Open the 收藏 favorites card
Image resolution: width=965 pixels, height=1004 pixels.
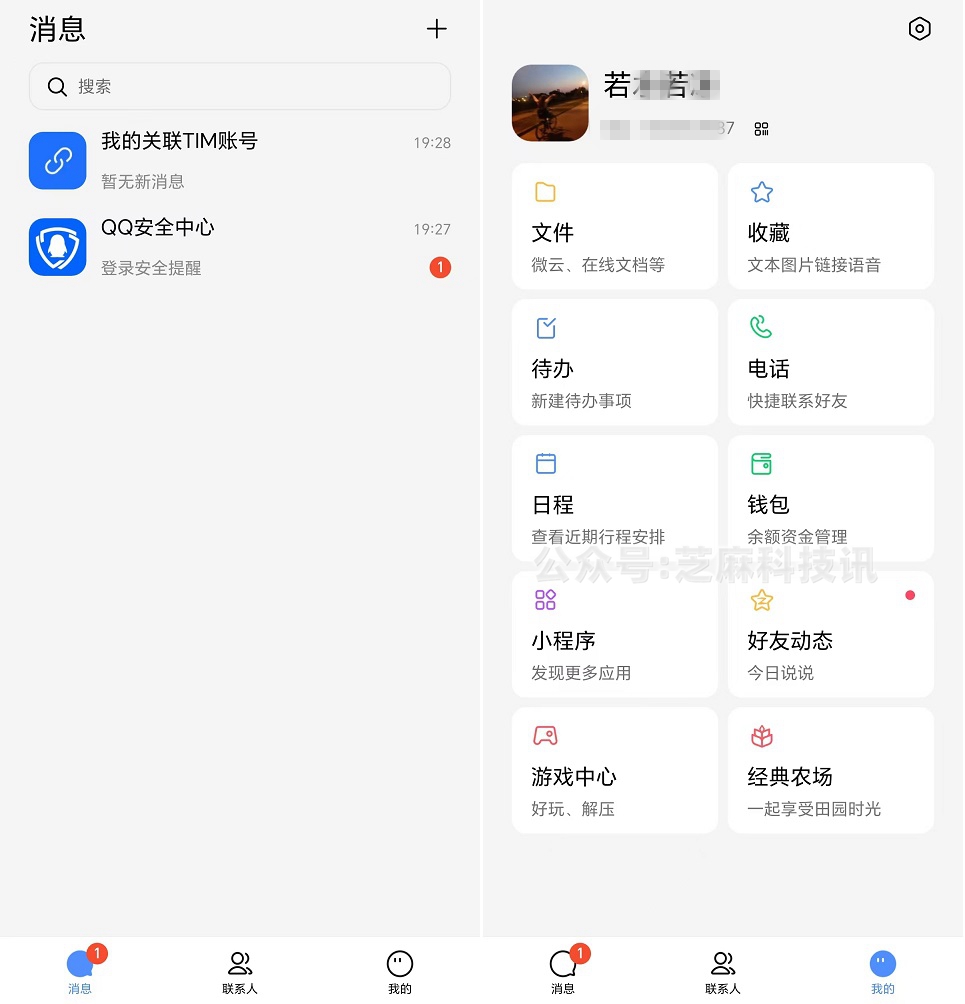point(830,227)
